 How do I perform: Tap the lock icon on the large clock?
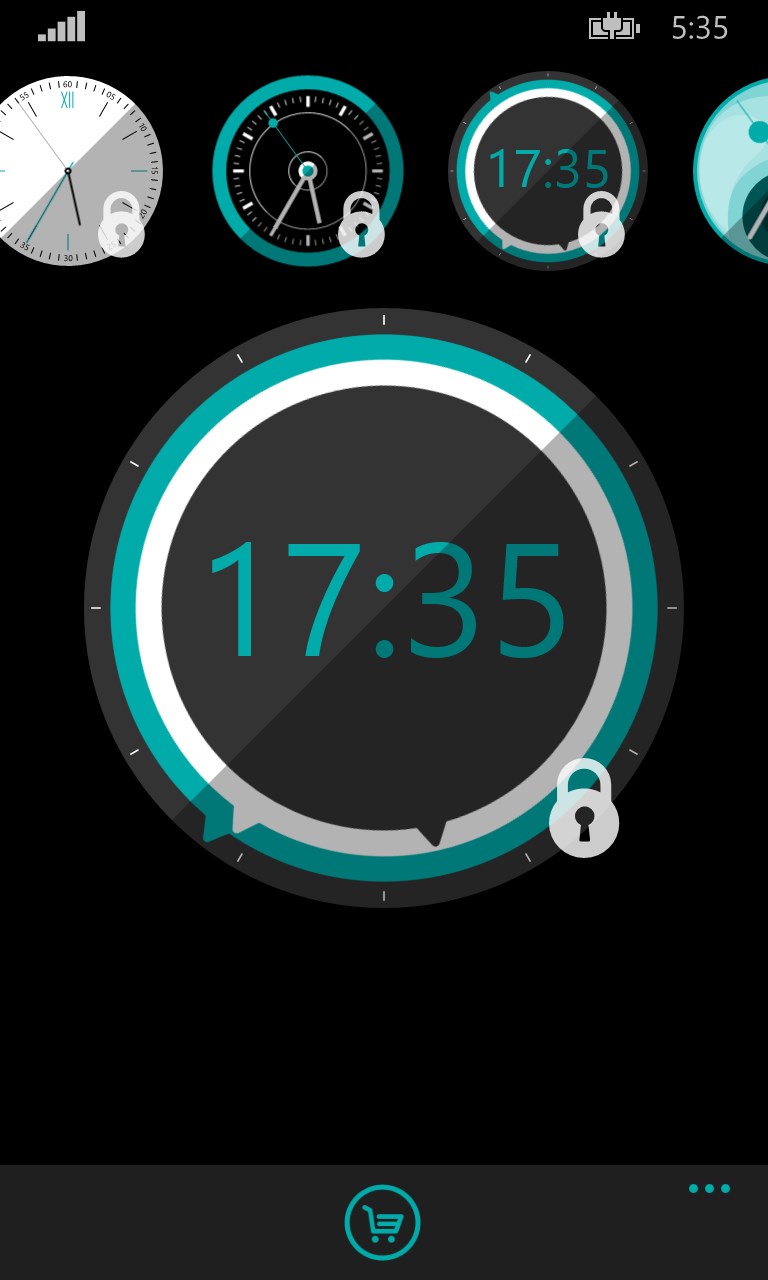(x=584, y=808)
